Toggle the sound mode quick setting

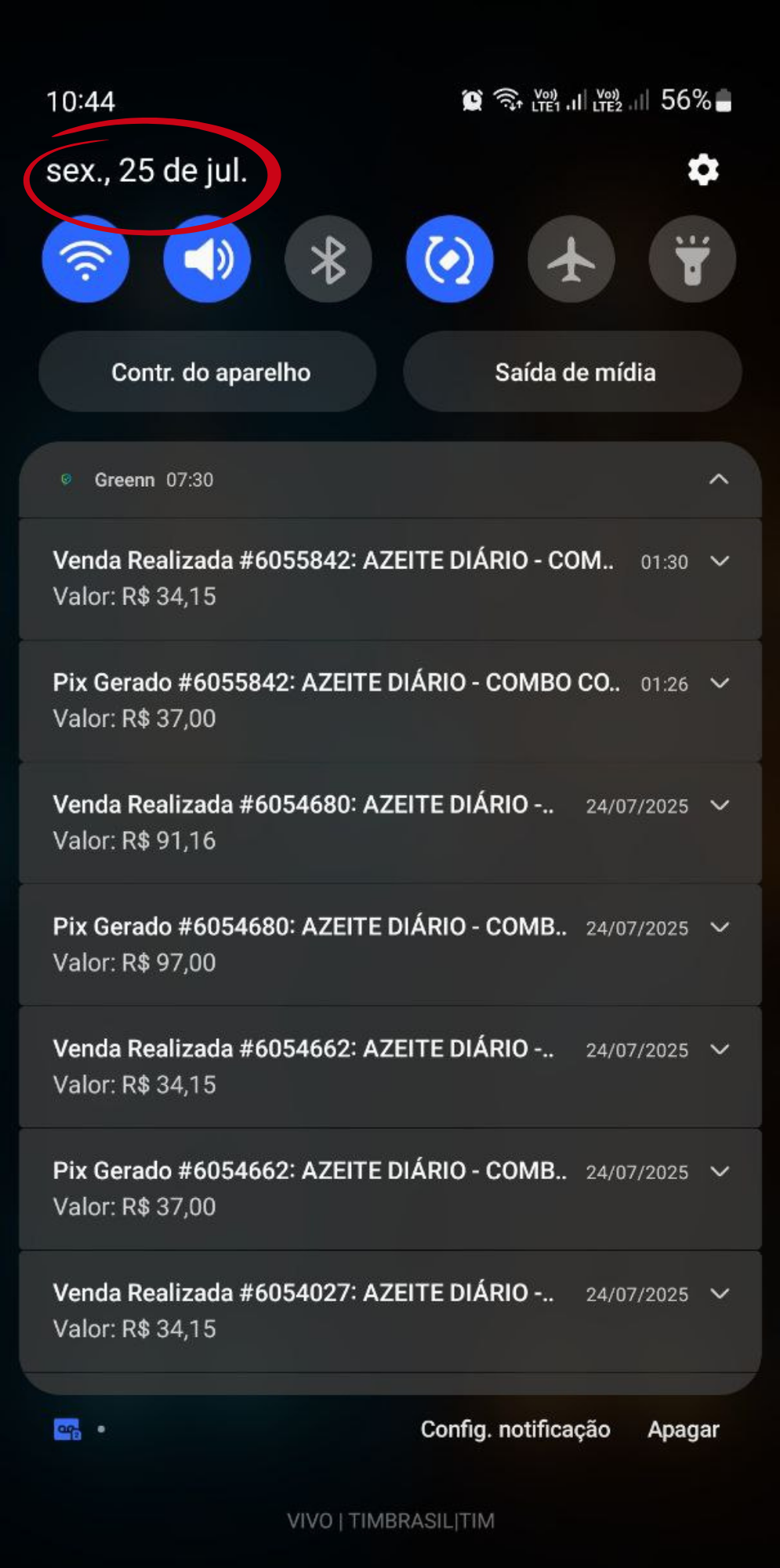(207, 259)
